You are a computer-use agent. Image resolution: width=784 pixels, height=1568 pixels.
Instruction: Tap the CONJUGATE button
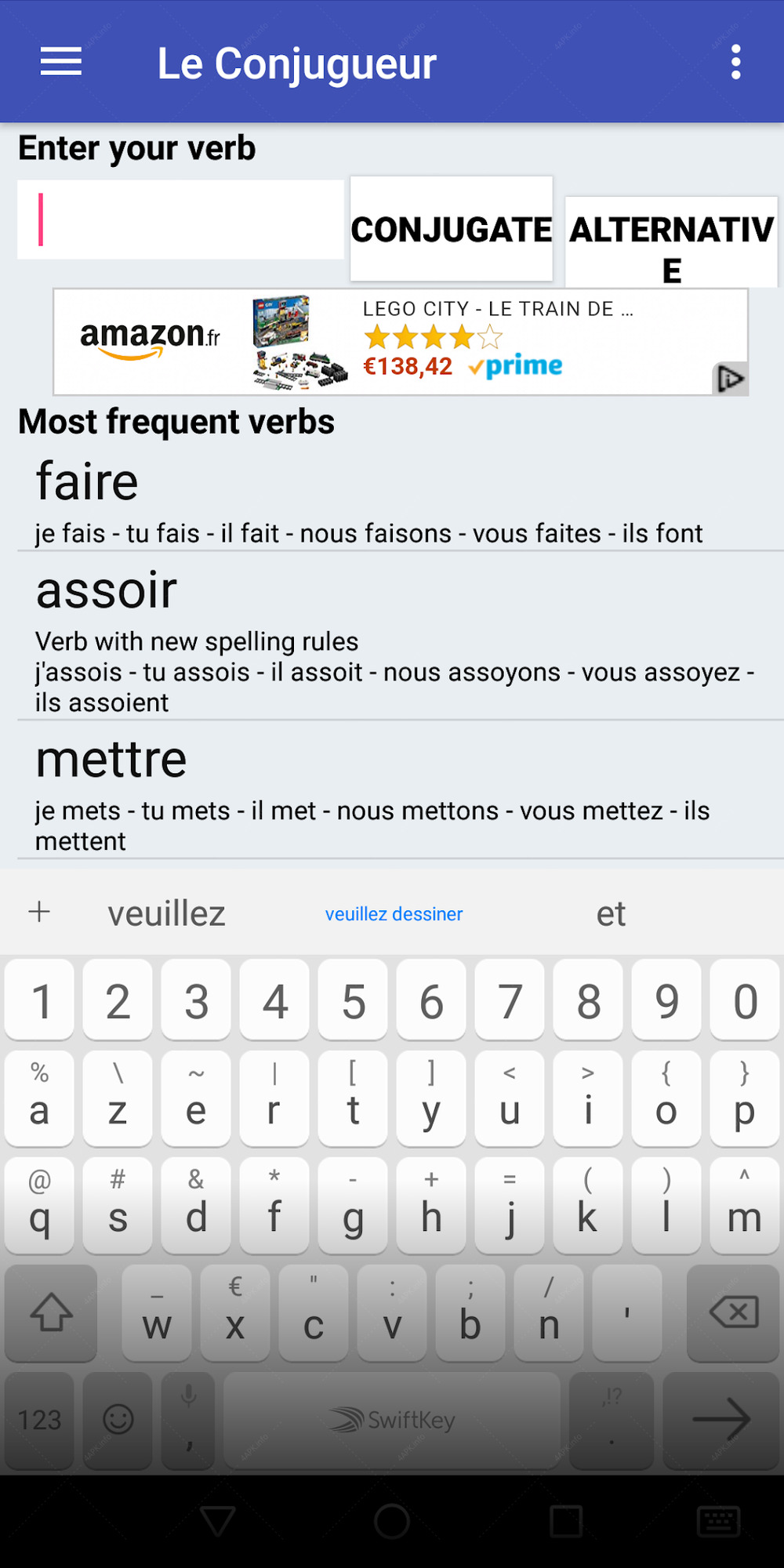pyautogui.click(x=452, y=229)
